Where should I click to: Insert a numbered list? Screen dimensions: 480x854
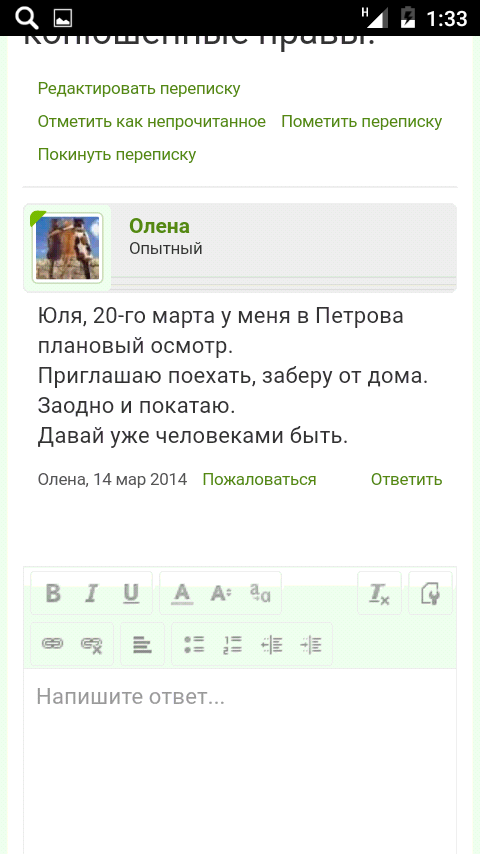click(233, 644)
